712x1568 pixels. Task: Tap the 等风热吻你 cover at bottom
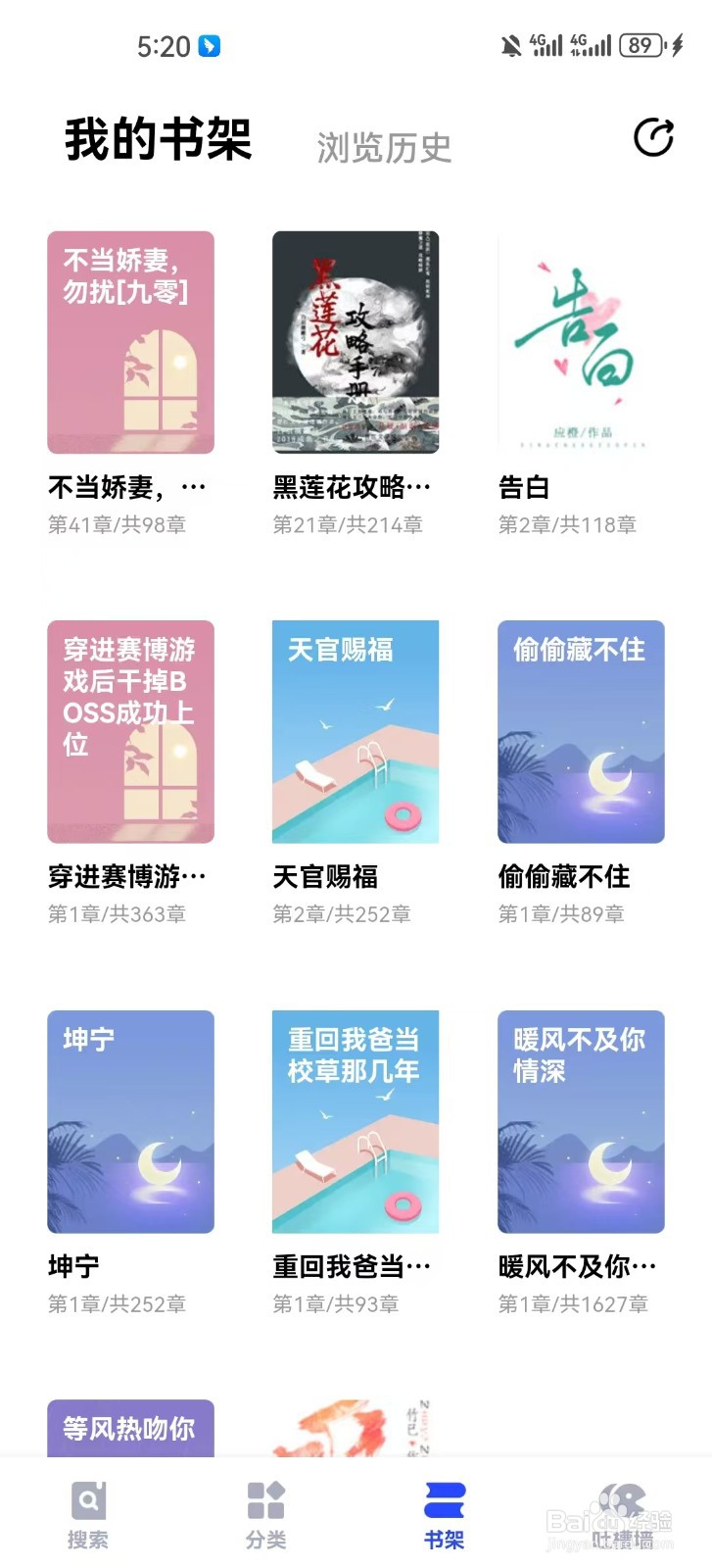point(130,1431)
